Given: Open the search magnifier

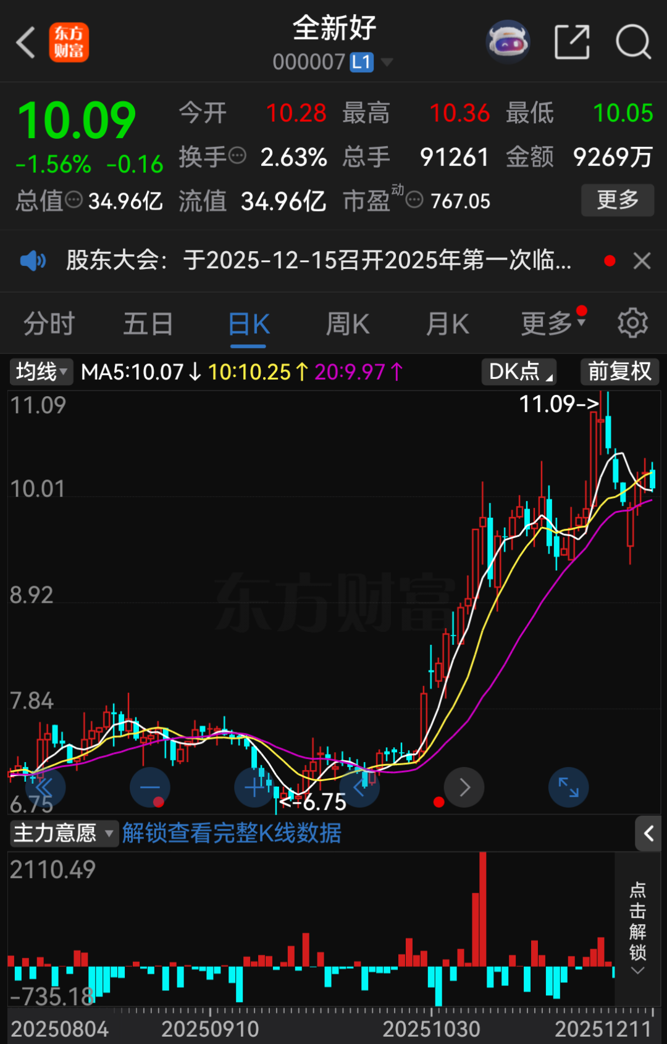Looking at the screenshot, I should 633,42.
